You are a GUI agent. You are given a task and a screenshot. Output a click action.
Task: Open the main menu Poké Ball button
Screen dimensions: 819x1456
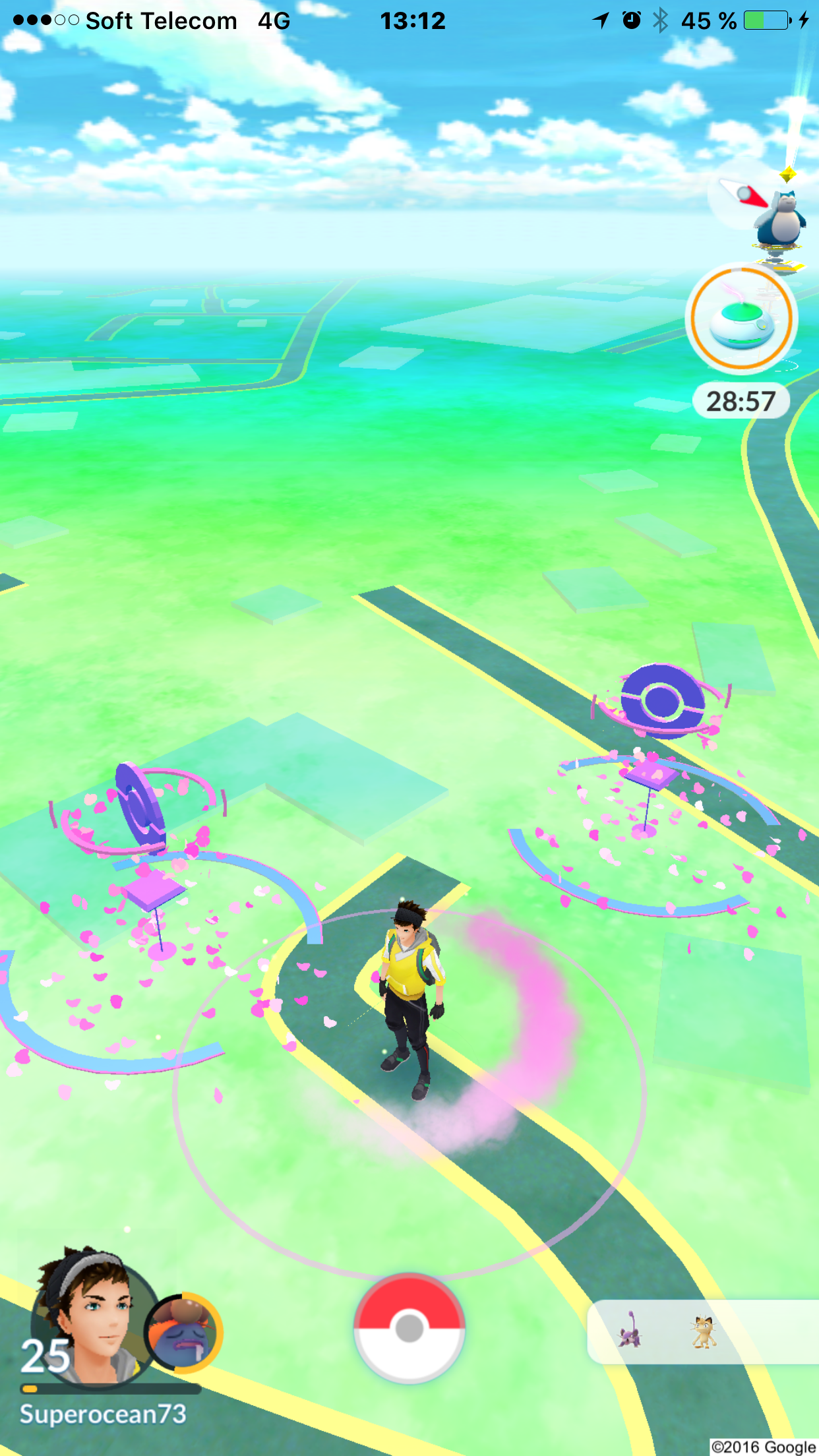click(x=409, y=1328)
